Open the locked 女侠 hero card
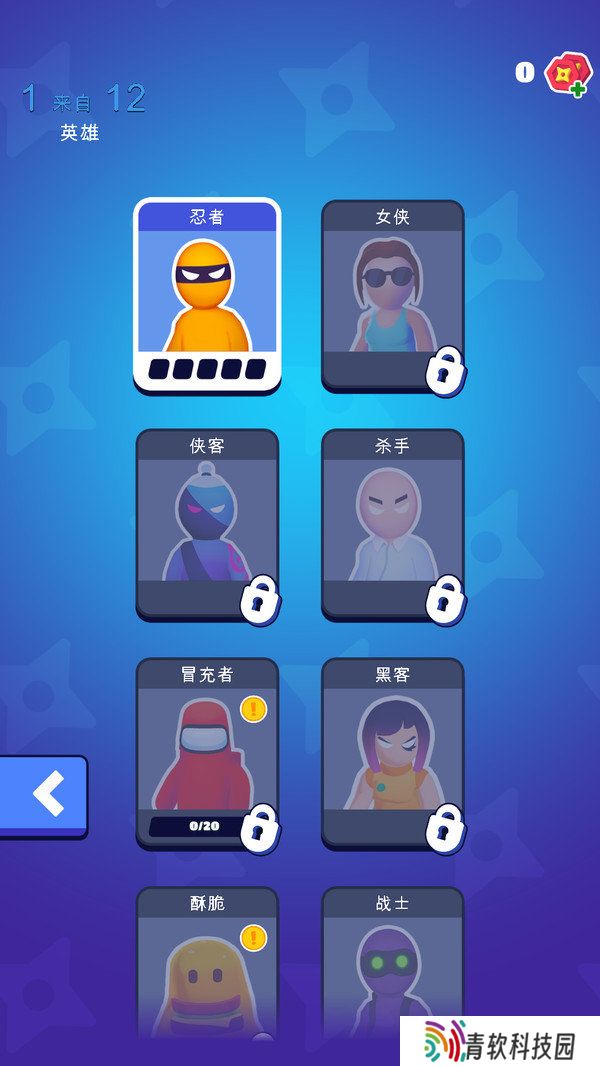The height and width of the screenshot is (1066, 600). click(x=392, y=295)
